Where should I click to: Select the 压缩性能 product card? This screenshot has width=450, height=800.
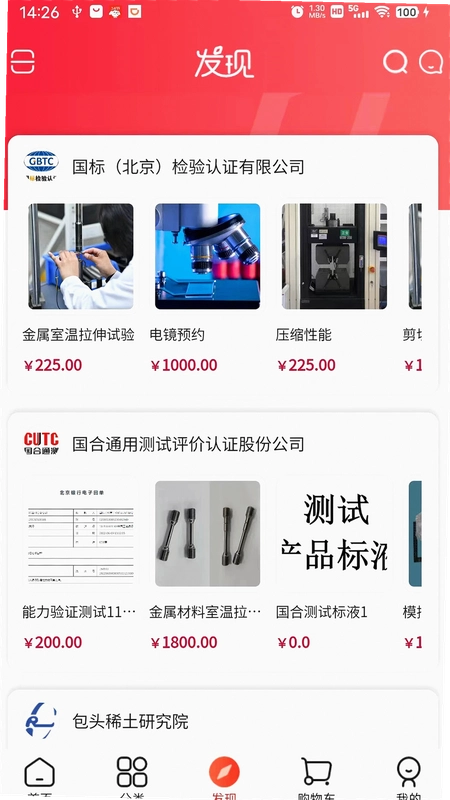(x=334, y=288)
